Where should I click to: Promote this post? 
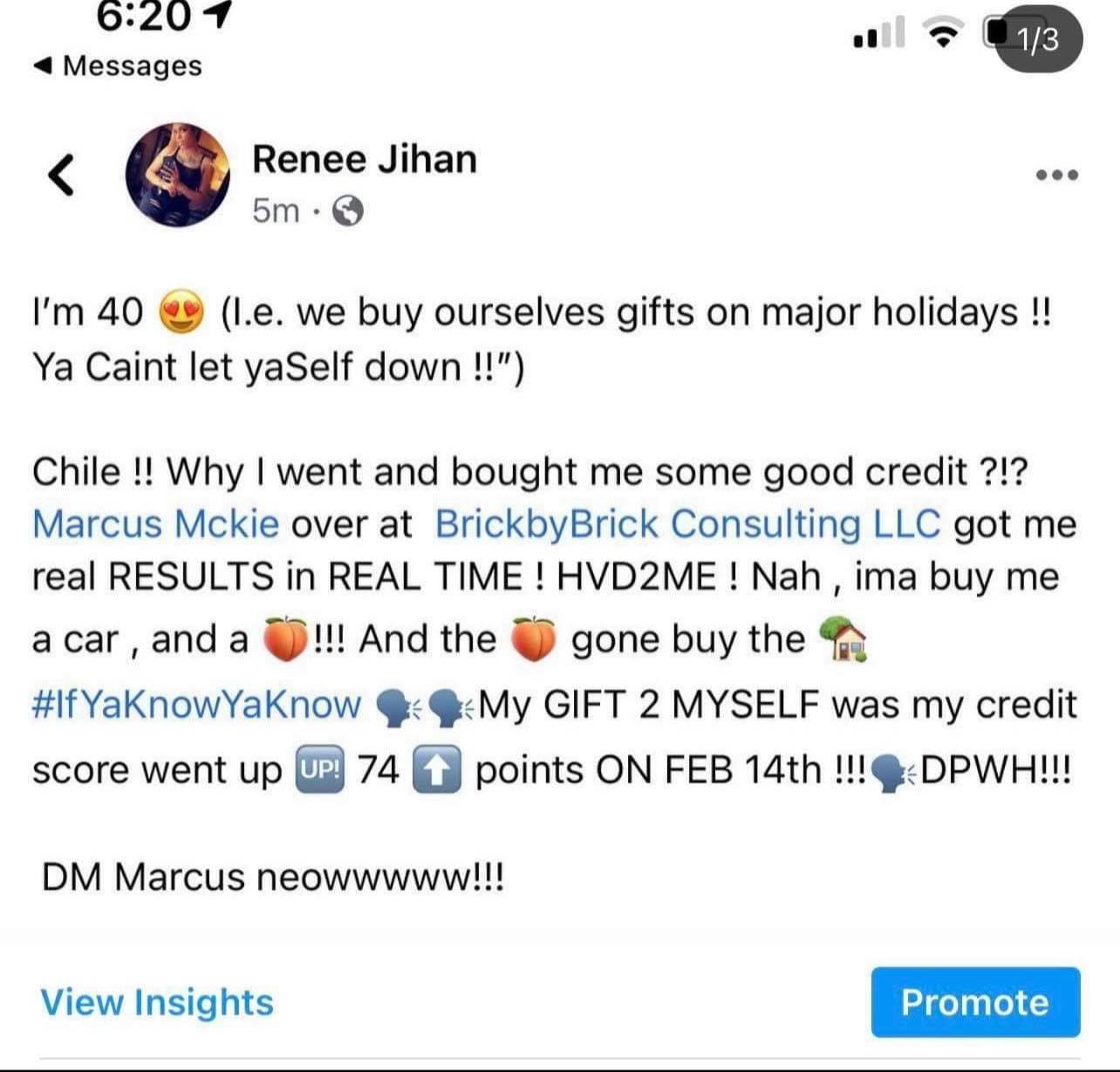[x=975, y=1002]
